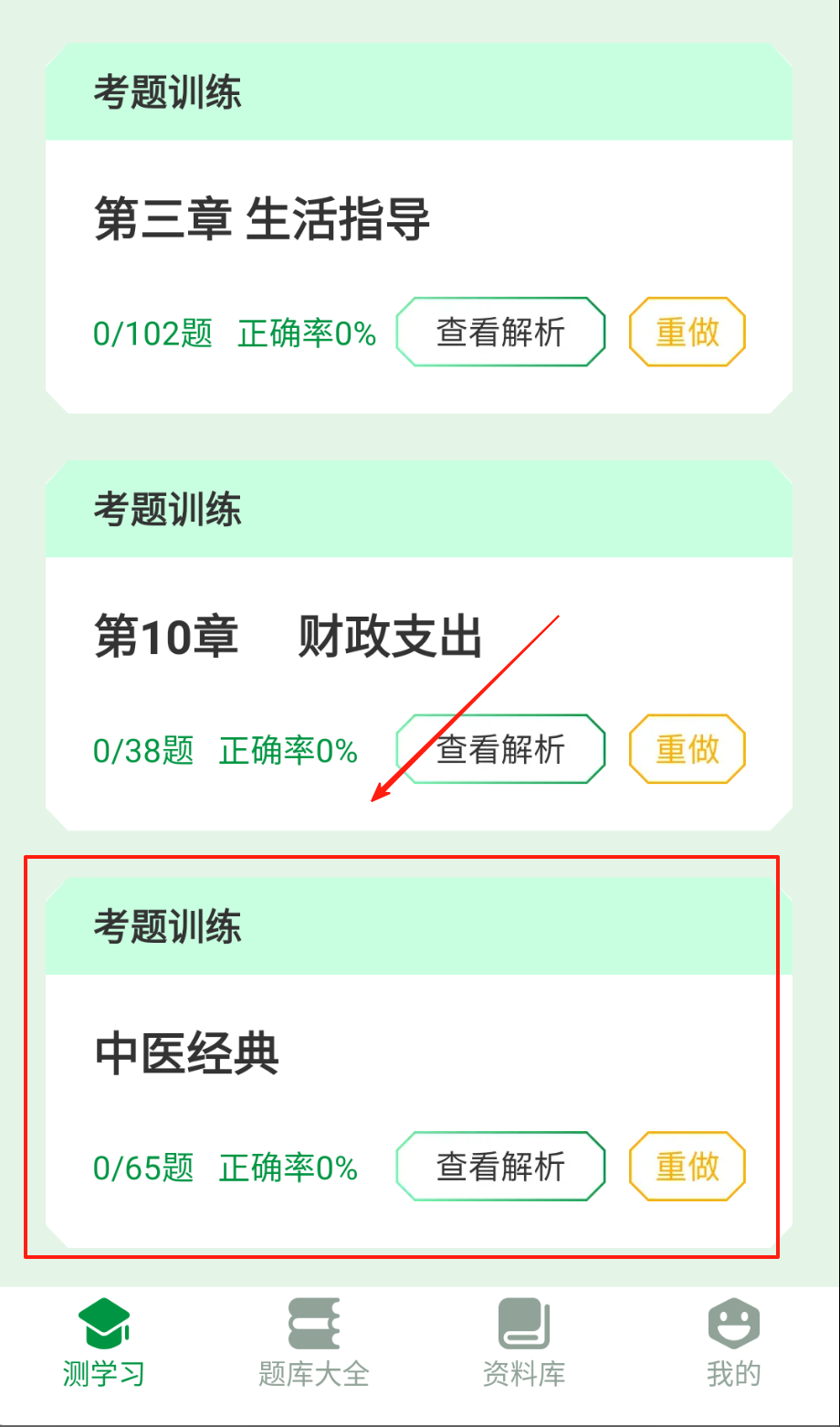Switch to the 题库大全 tab
840x1427 pixels.
click(314, 1343)
